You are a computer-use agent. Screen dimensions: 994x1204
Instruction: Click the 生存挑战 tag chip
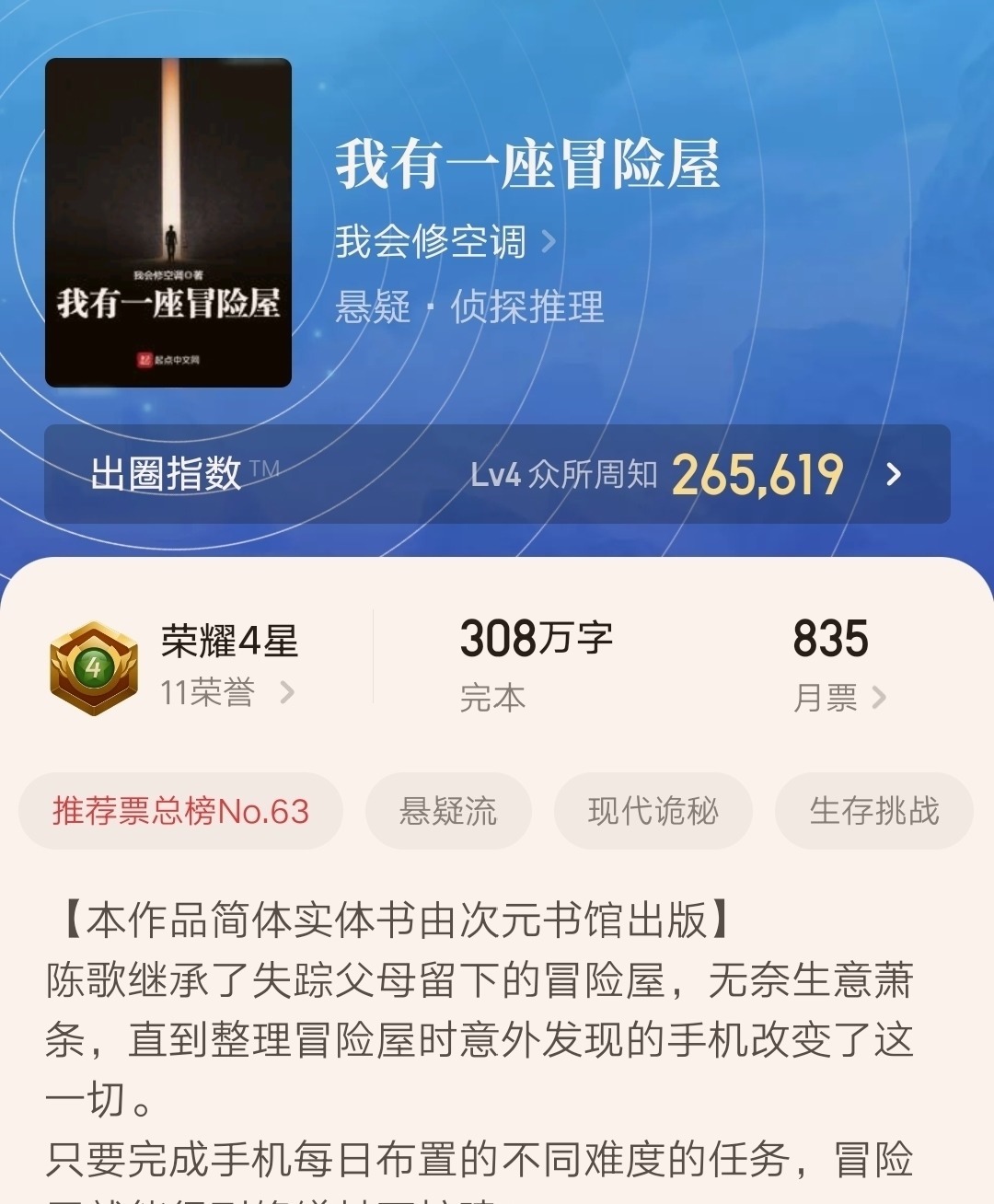(874, 811)
